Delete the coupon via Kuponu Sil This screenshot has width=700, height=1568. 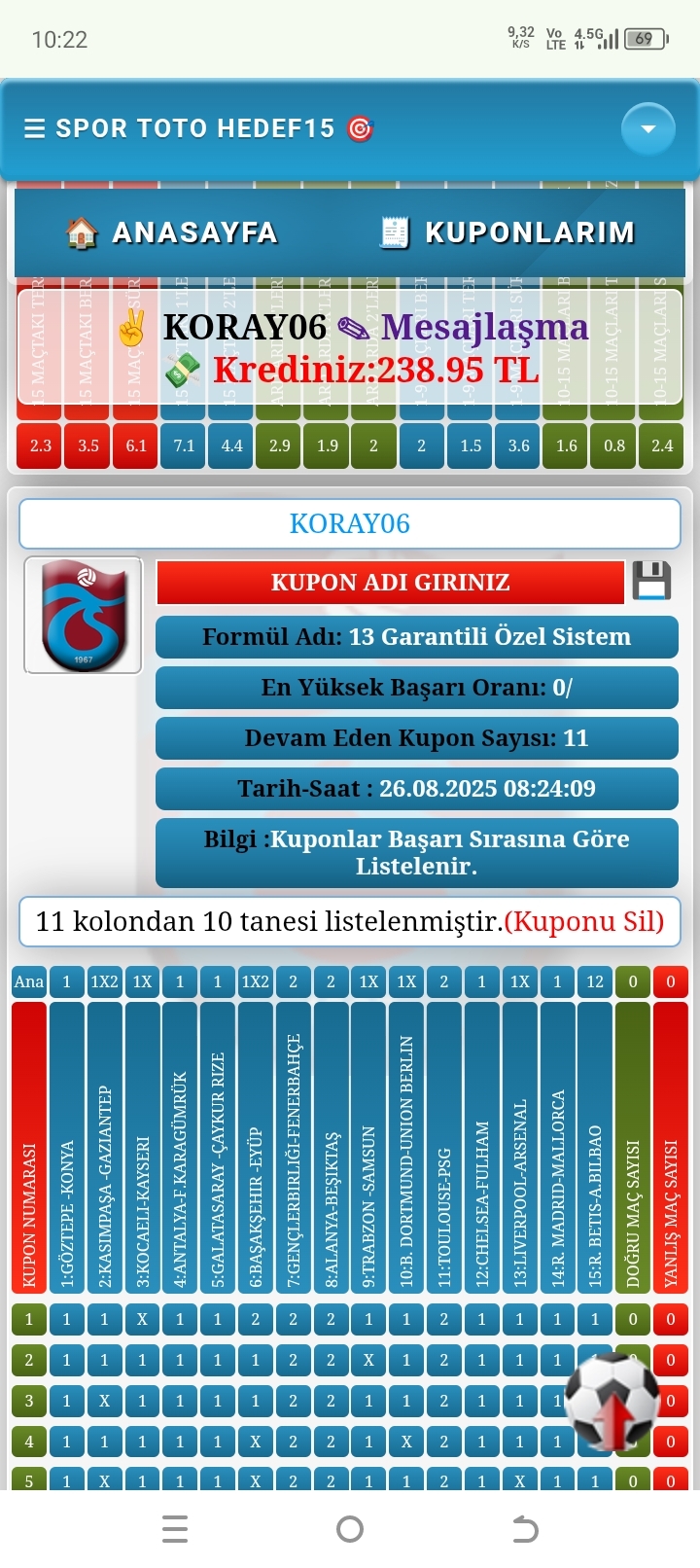click(584, 921)
